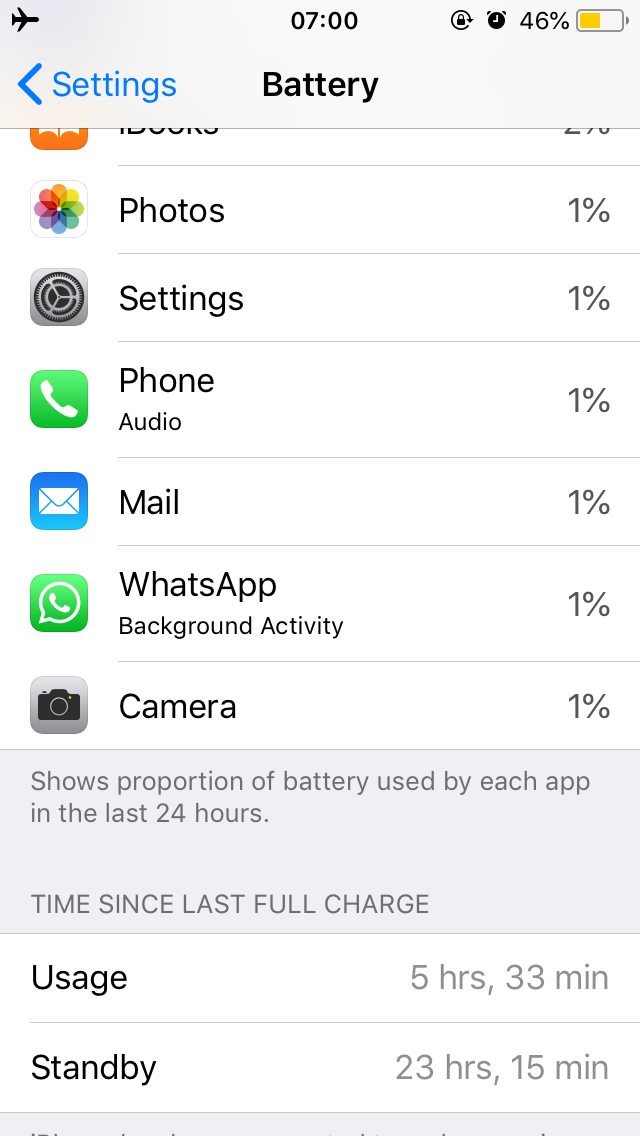The image size is (640, 1136).
Task: Tap the WhatsApp battery usage row
Action: click(320, 604)
